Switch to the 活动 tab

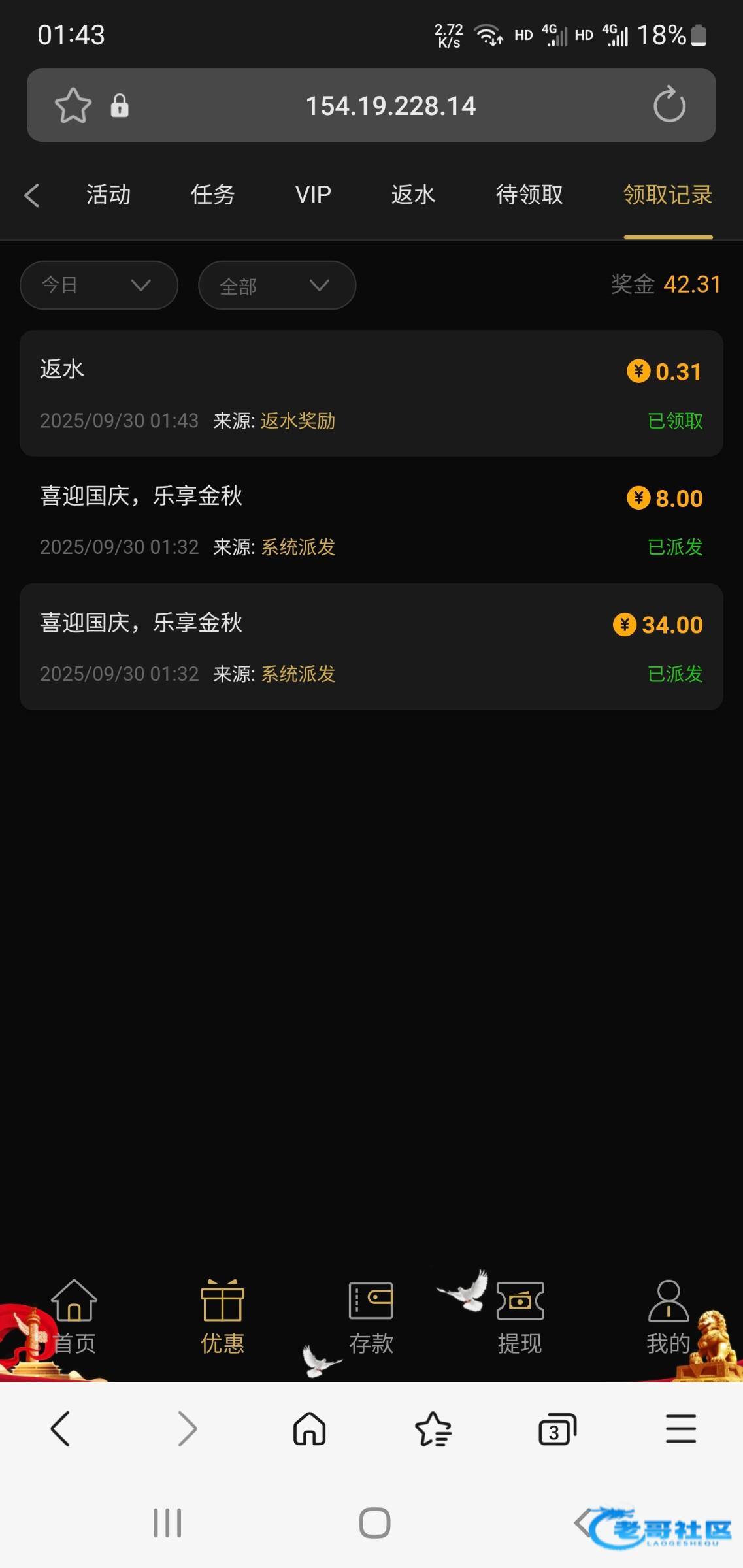tap(108, 195)
